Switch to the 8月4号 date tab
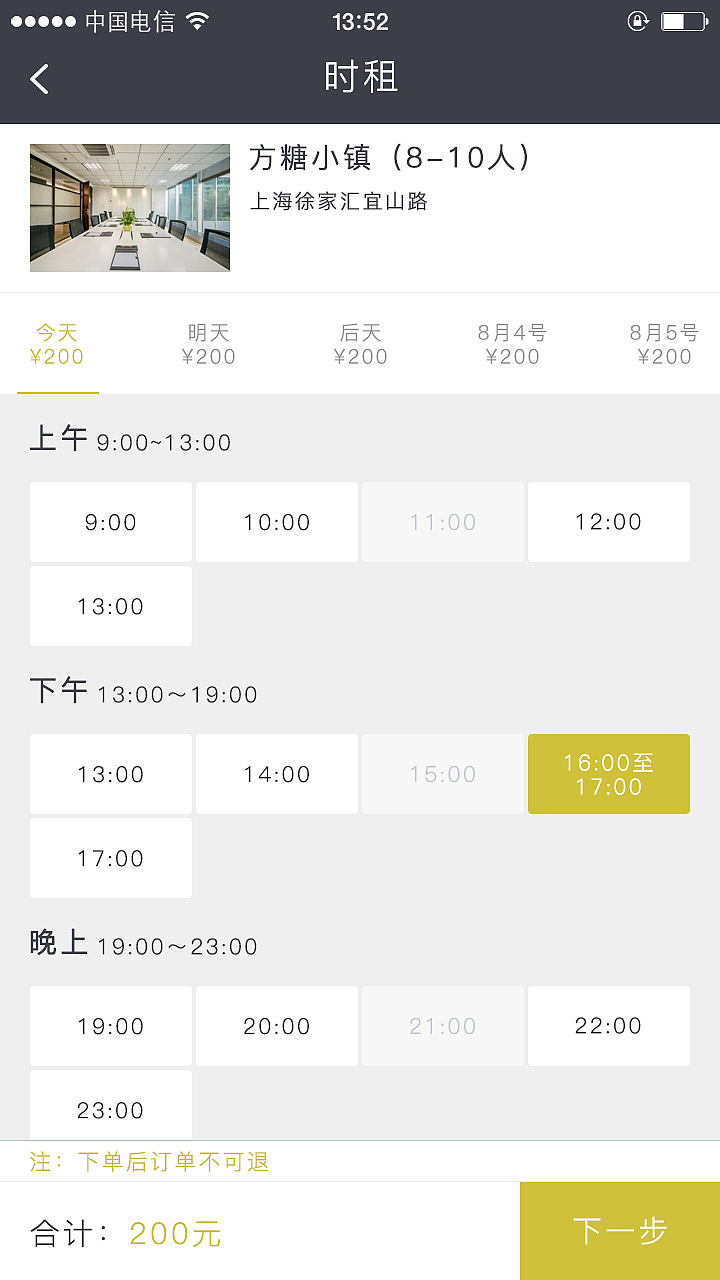This screenshot has width=720, height=1280. pyautogui.click(x=513, y=343)
